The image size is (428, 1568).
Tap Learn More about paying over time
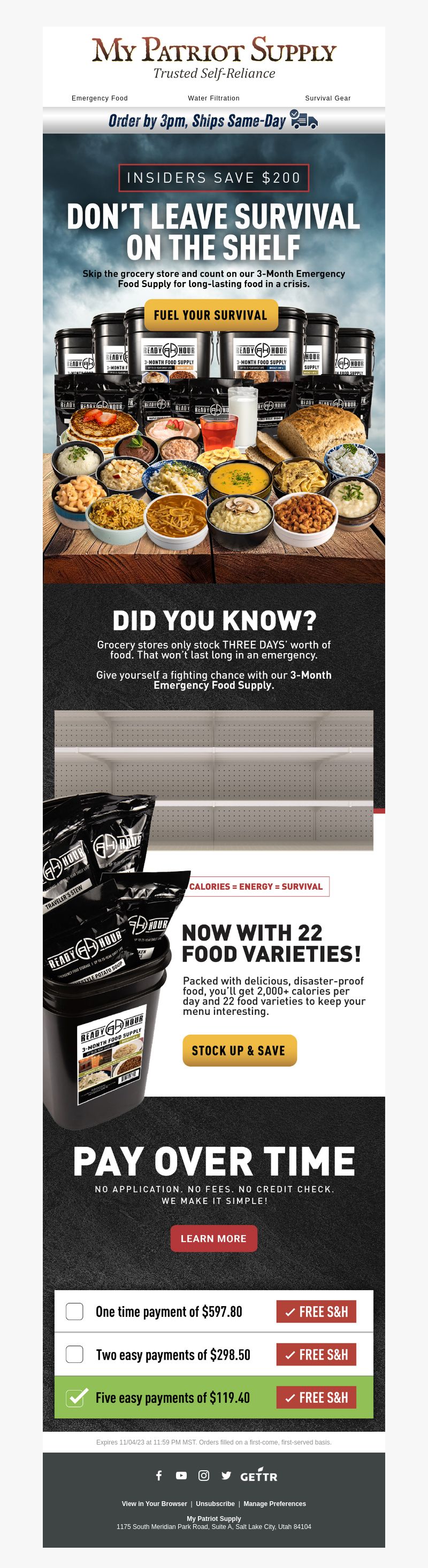(x=213, y=1239)
